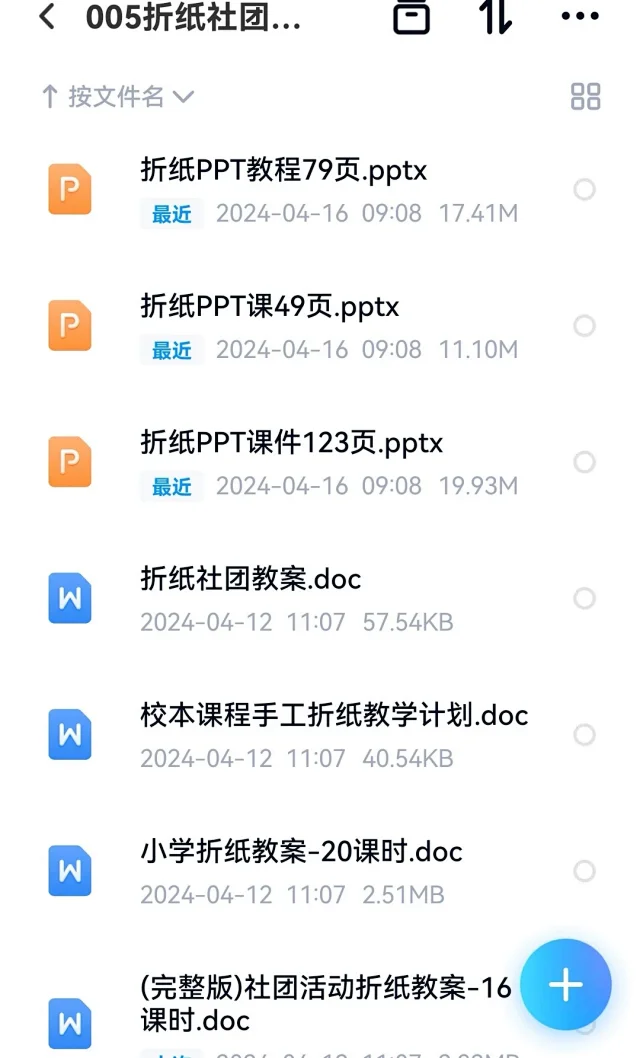This screenshot has width=640, height=1058.
Task: Switch to grid view layout
Action: tap(585, 96)
